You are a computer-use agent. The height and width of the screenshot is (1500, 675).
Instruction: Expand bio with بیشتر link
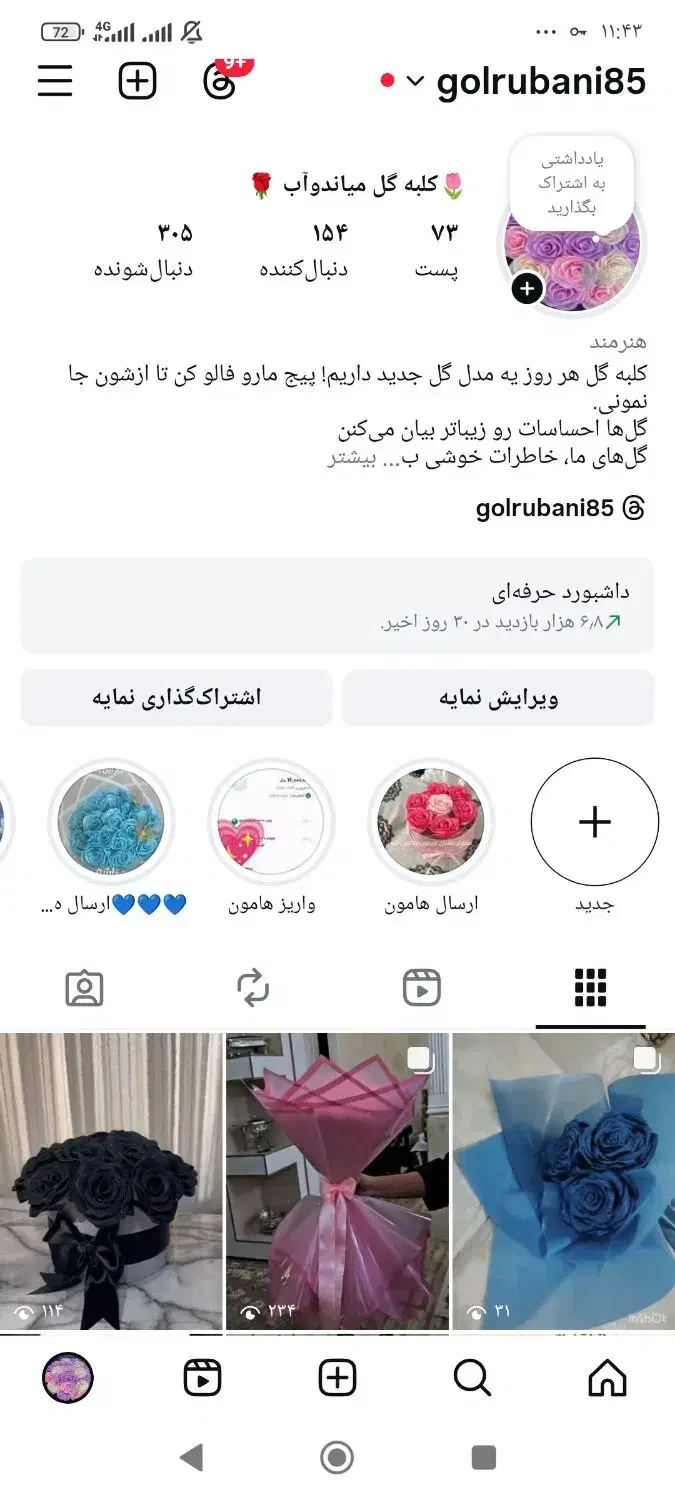point(351,458)
